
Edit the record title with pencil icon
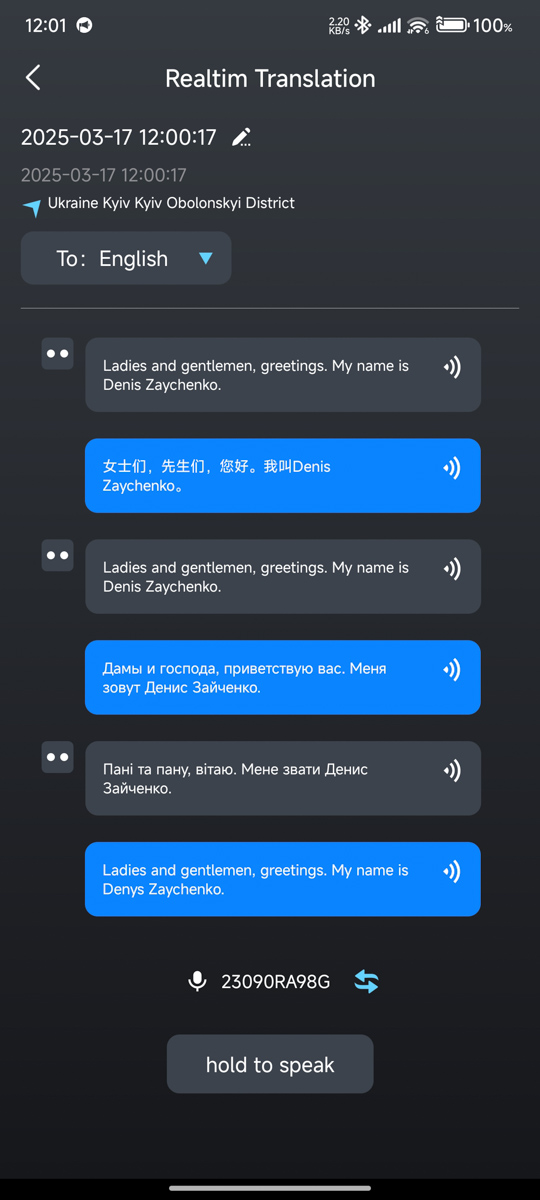pyautogui.click(x=241, y=138)
